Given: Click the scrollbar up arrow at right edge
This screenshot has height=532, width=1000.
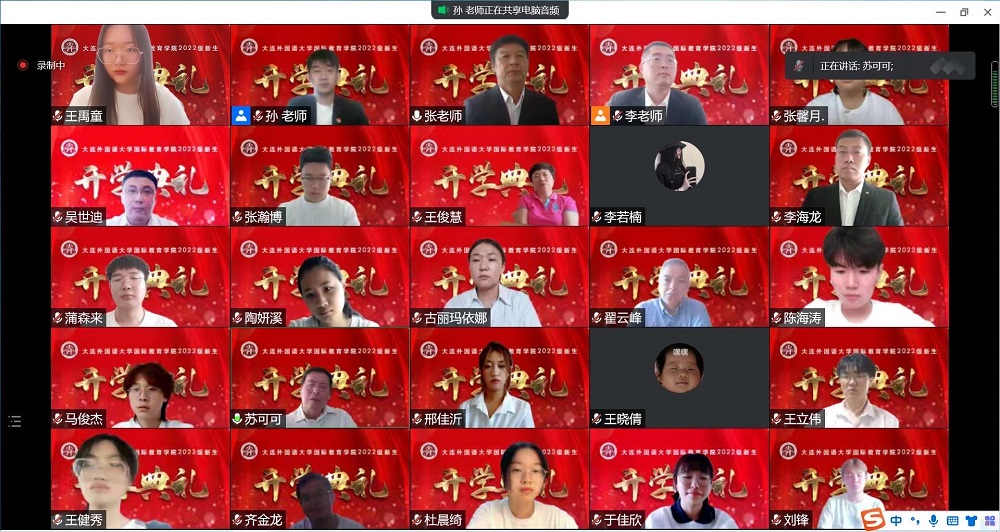Looking at the screenshot, I should [994, 67].
